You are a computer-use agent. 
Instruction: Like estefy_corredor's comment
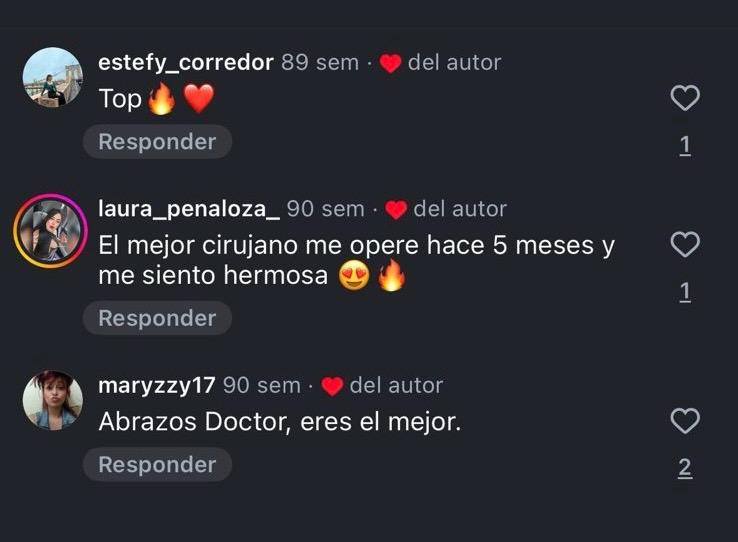(684, 98)
